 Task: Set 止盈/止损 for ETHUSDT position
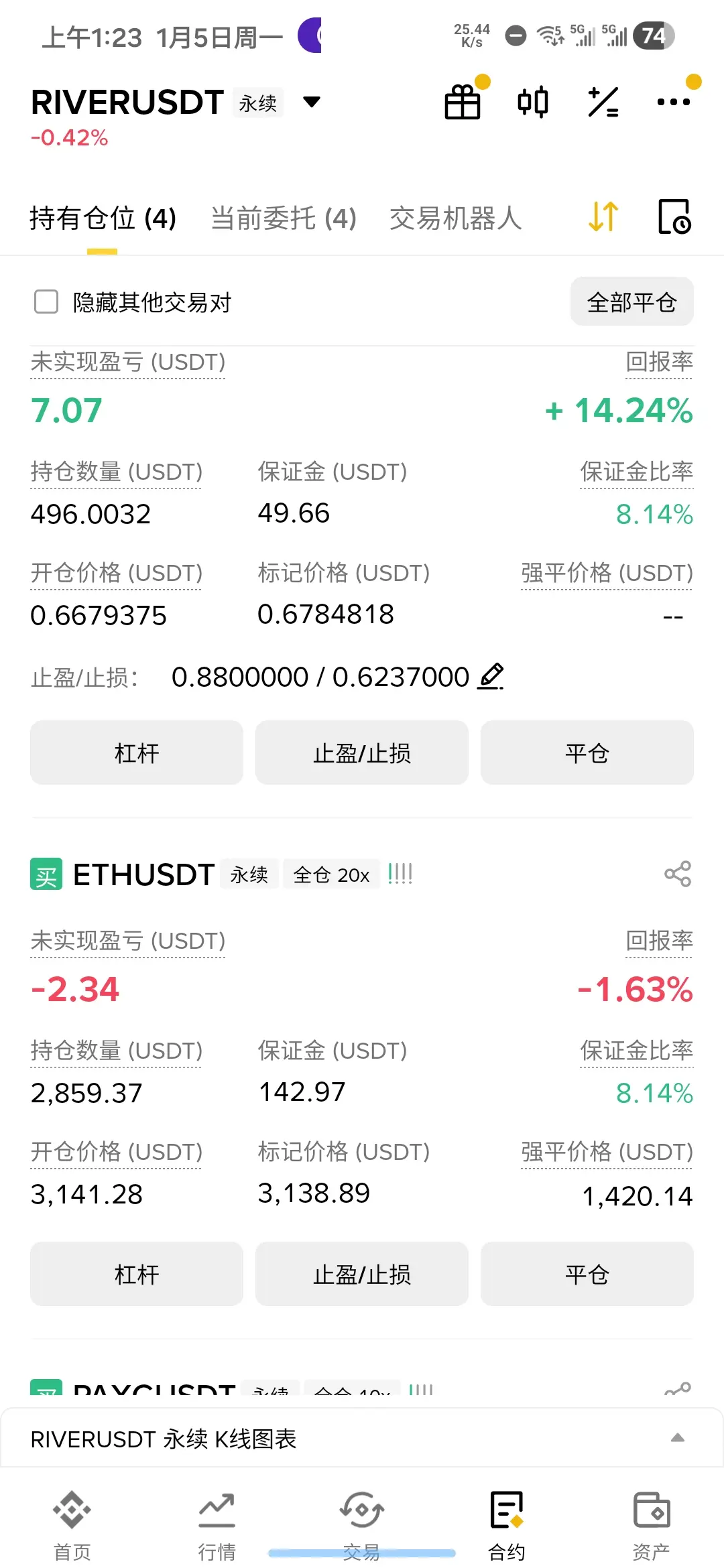(x=362, y=1274)
